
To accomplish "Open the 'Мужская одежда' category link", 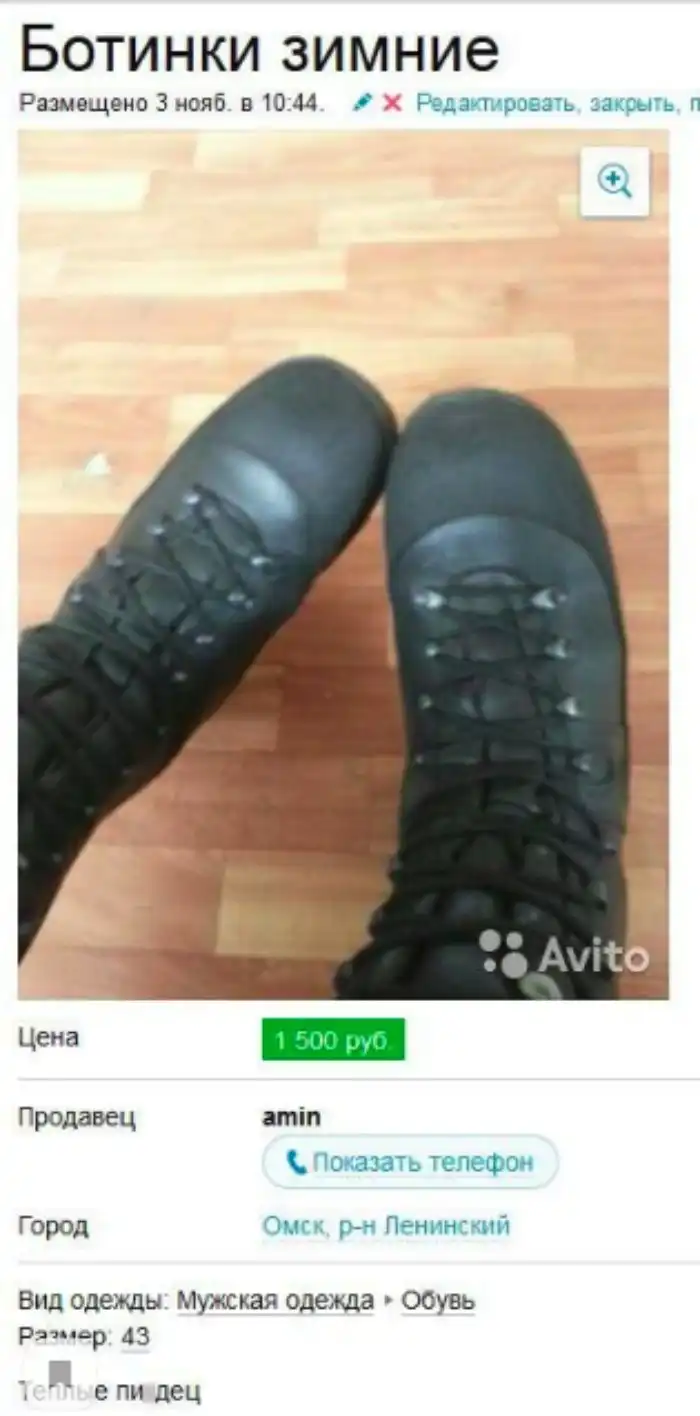I will coord(275,1301).
